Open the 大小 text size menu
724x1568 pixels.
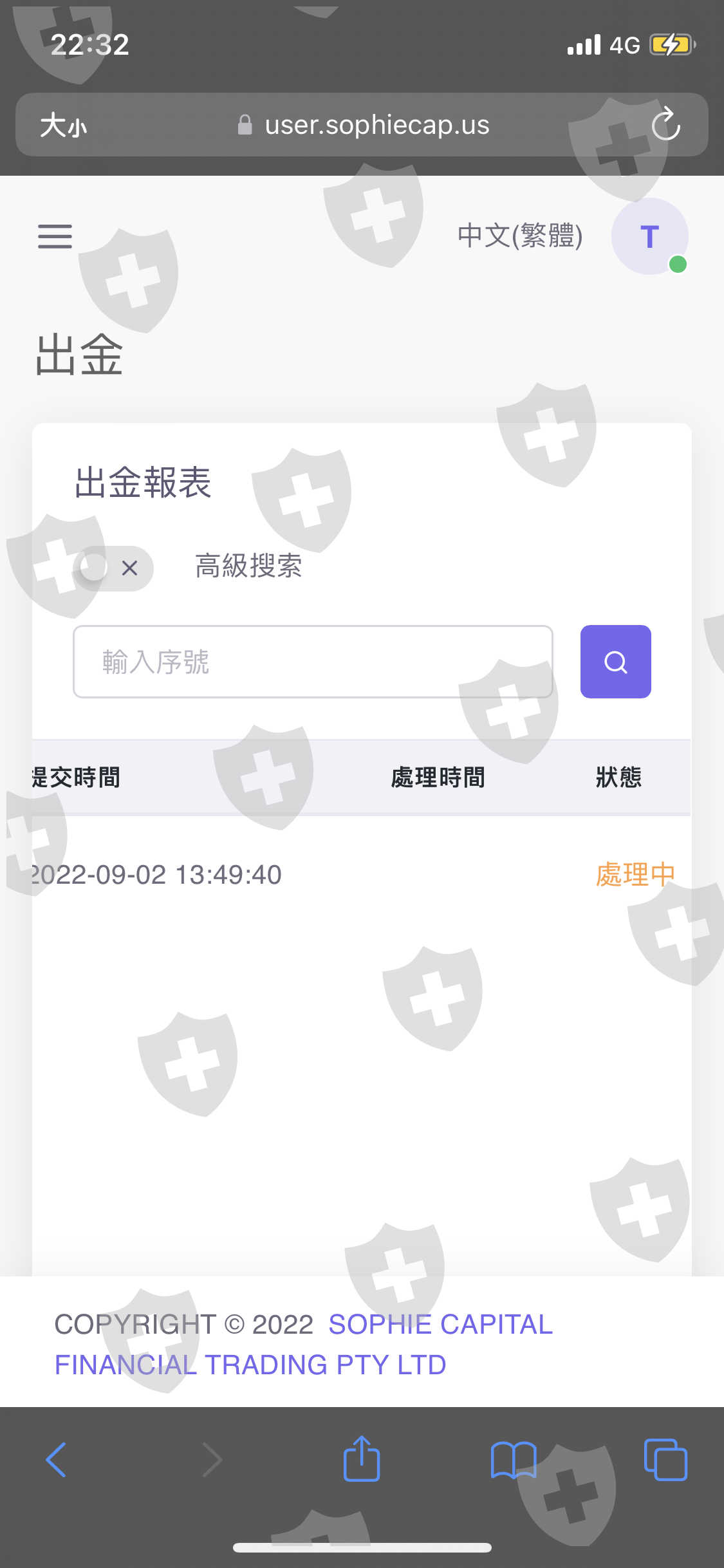pyautogui.click(x=63, y=125)
